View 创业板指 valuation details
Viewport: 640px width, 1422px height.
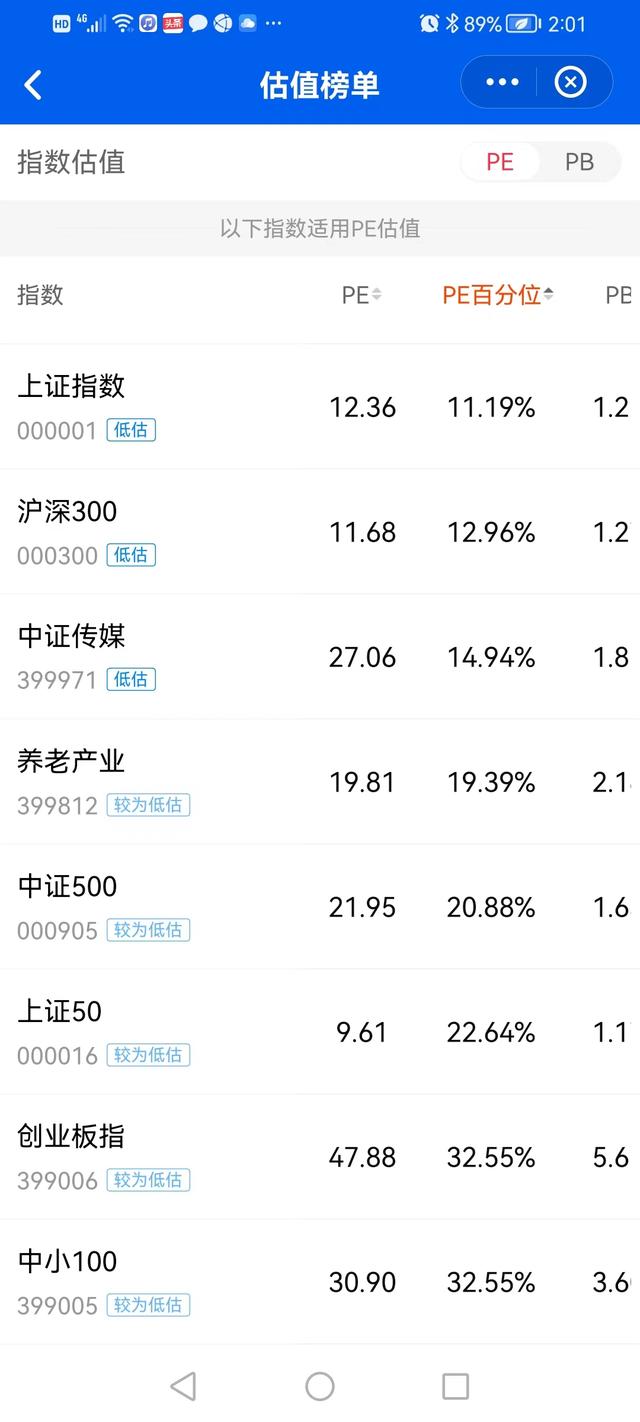click(320, 1157)
